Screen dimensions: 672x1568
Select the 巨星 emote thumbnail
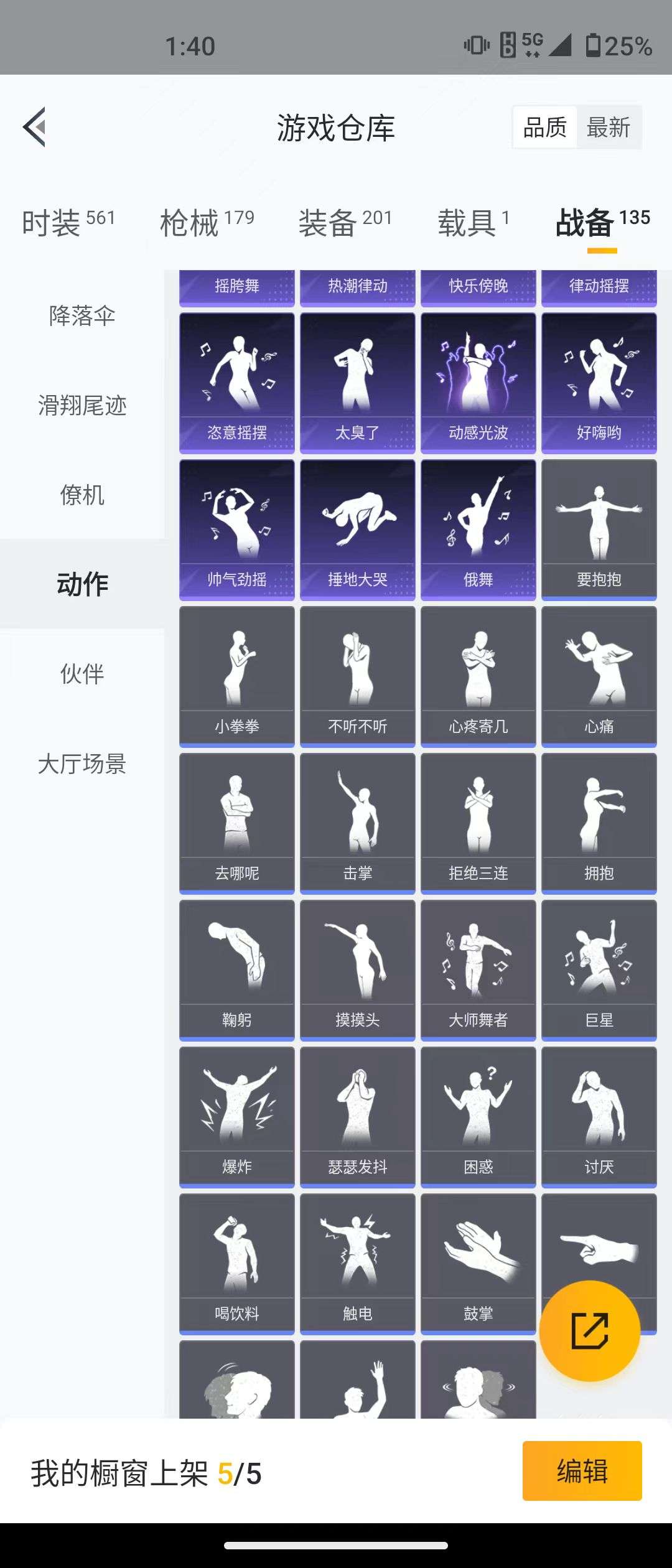pos(599,969)
